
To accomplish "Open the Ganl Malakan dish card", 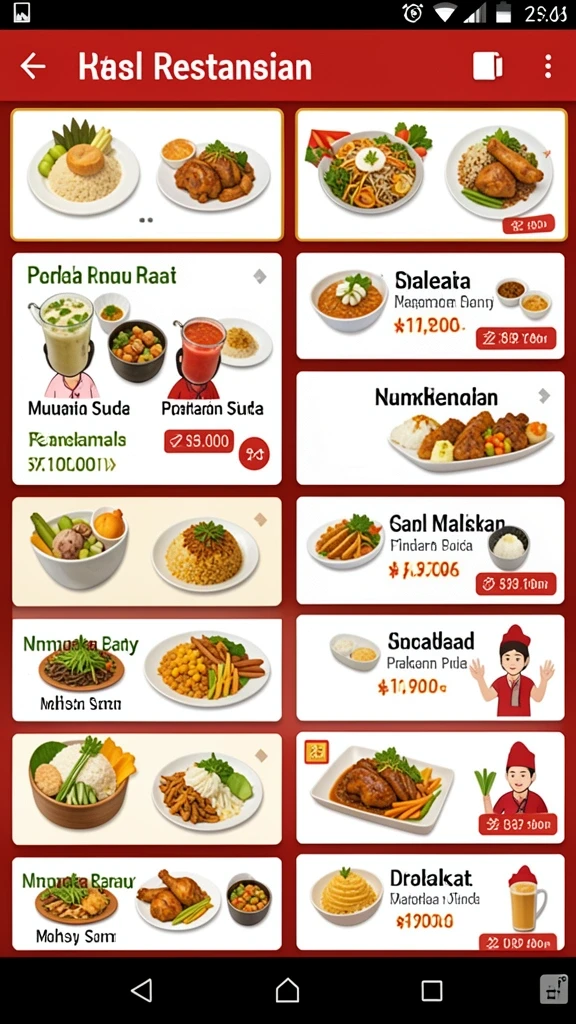I will (430, 550).
